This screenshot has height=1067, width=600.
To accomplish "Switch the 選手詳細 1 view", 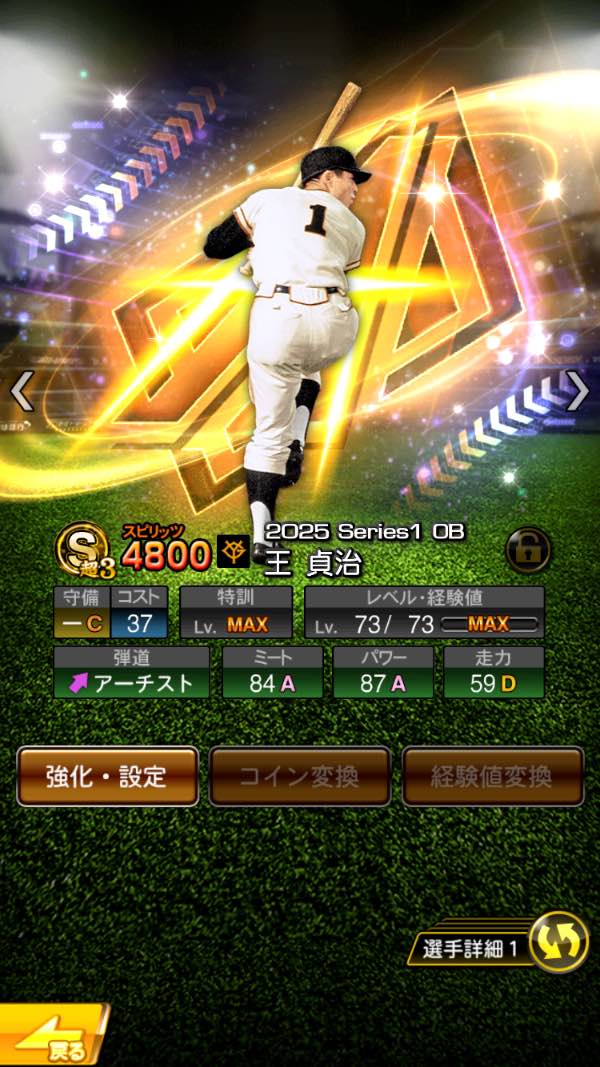I will (558, 943).
